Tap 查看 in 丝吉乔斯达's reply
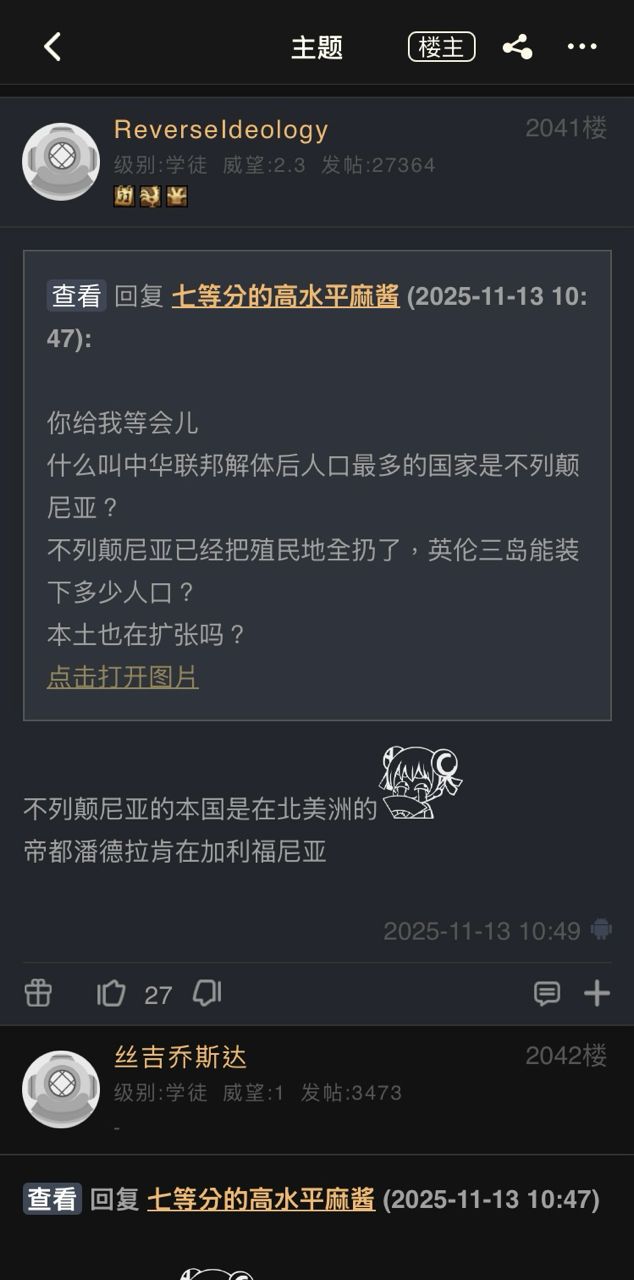This screenshot has width=634, height=1280. click(52, 1199)
